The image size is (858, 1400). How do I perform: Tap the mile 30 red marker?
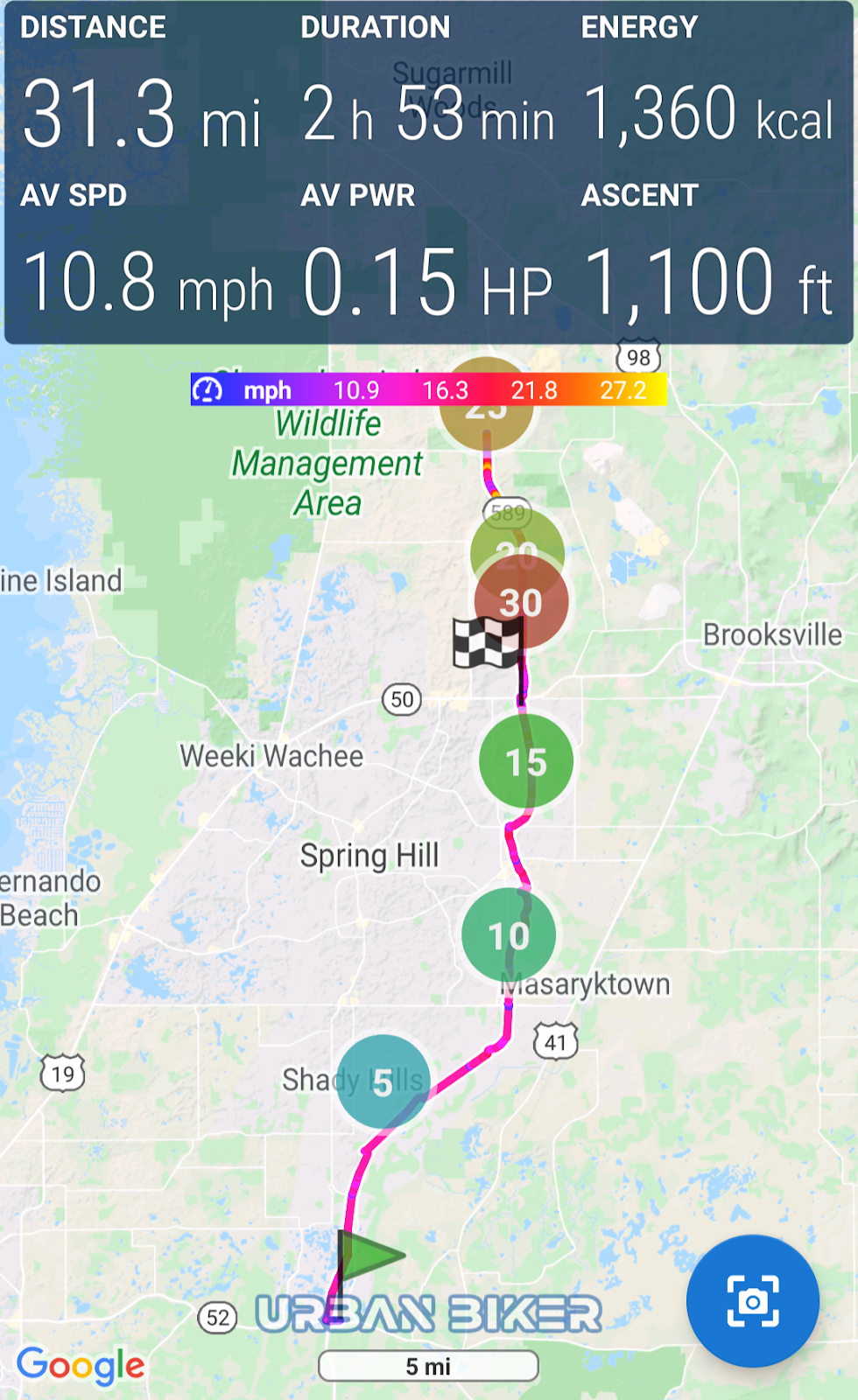pos(520,601)
